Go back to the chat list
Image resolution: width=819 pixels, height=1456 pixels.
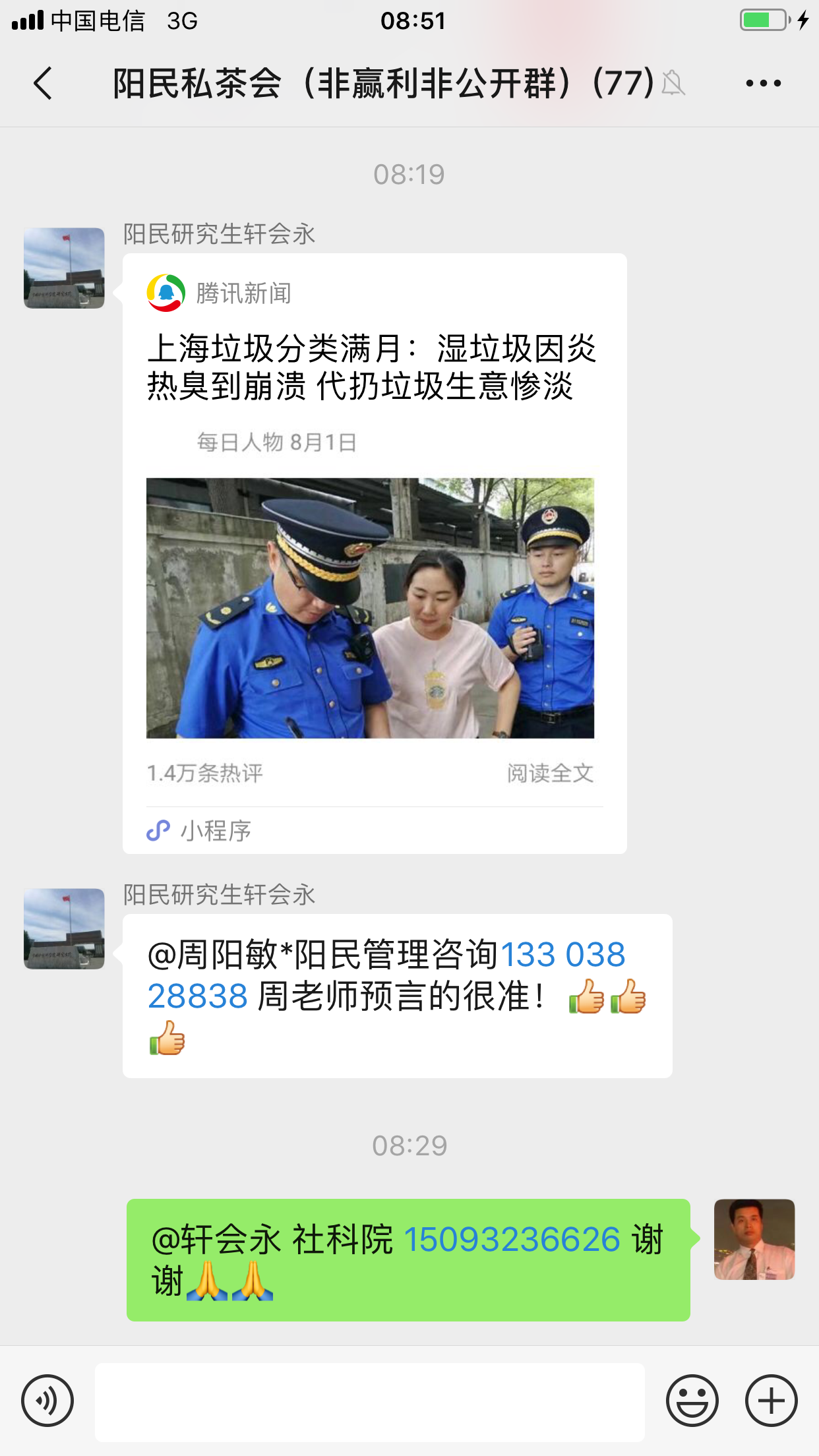pos(44,84)
